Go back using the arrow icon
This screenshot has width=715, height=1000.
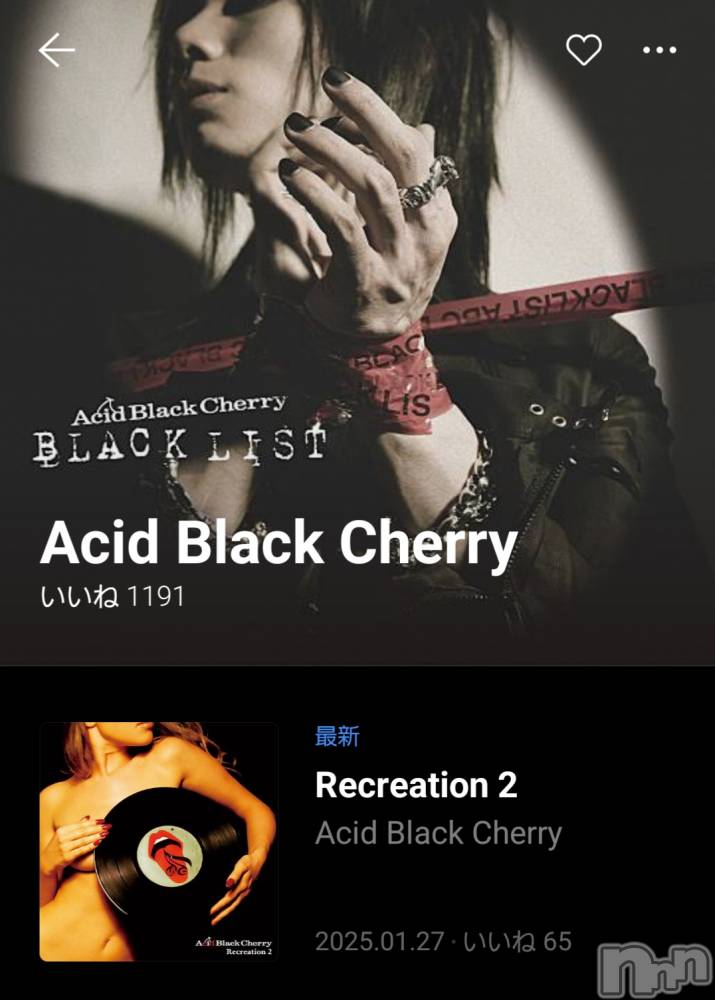click(x=57, y=50)
